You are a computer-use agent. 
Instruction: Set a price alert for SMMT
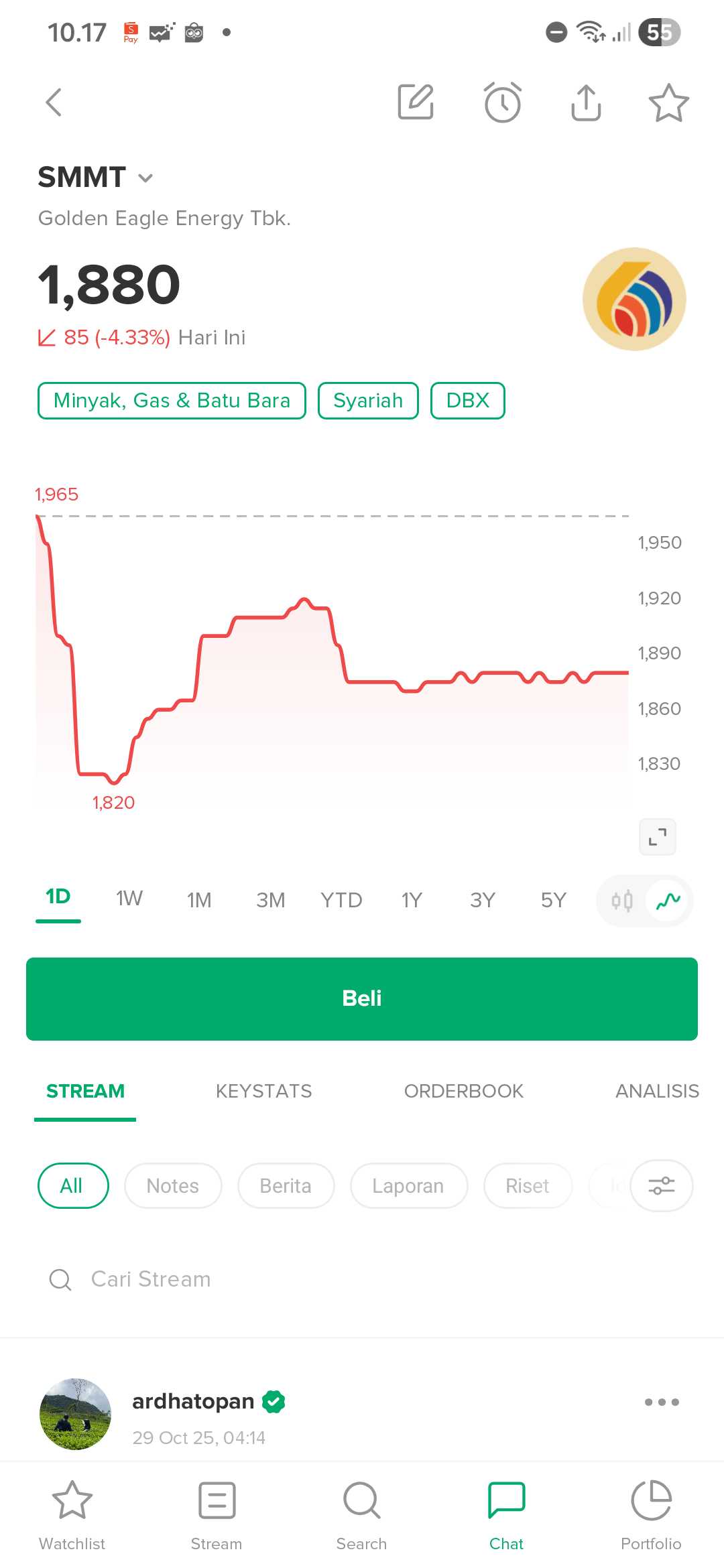click(502, 103)
